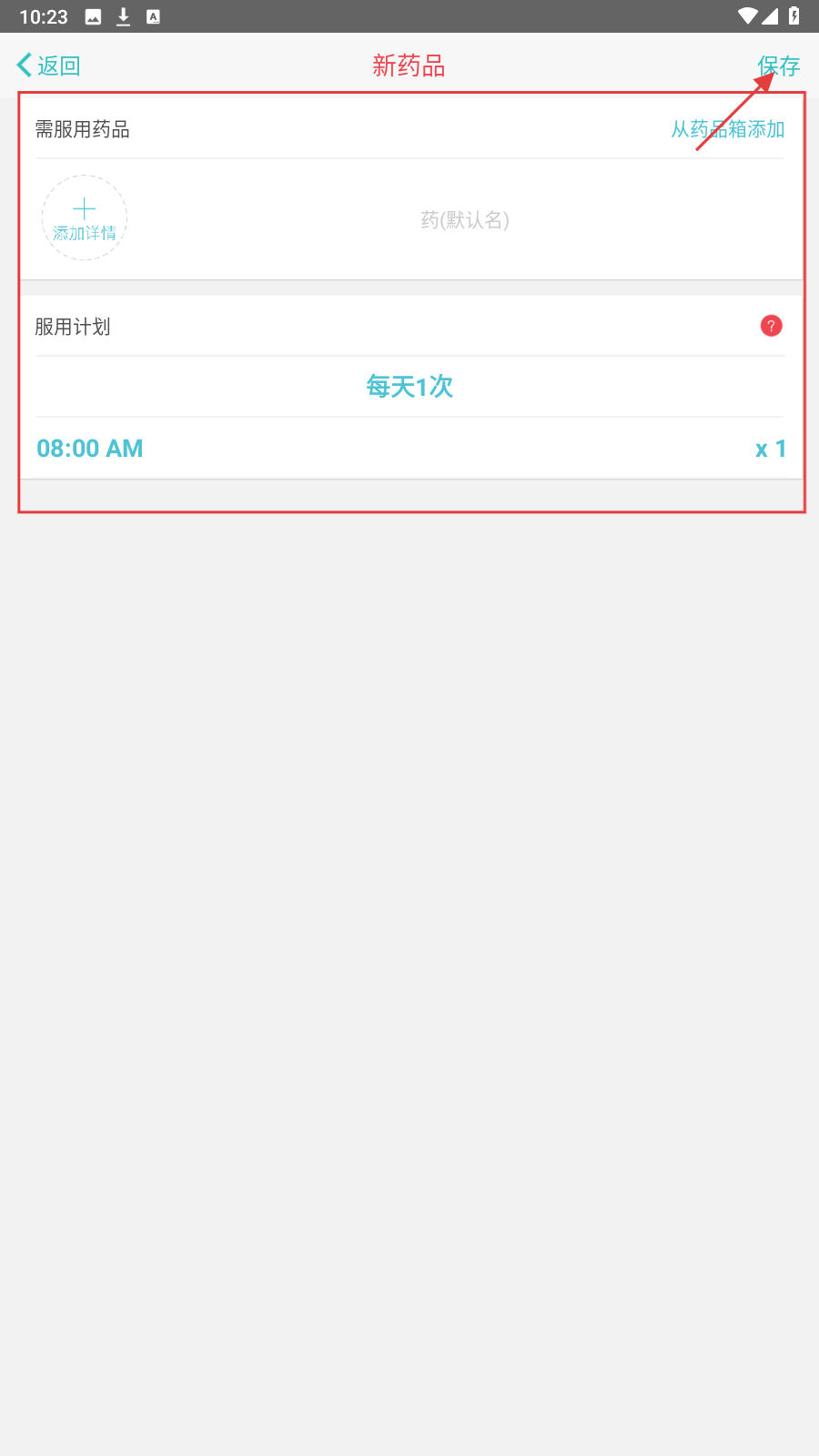Go back with the 返回 button

coord(49,66)
